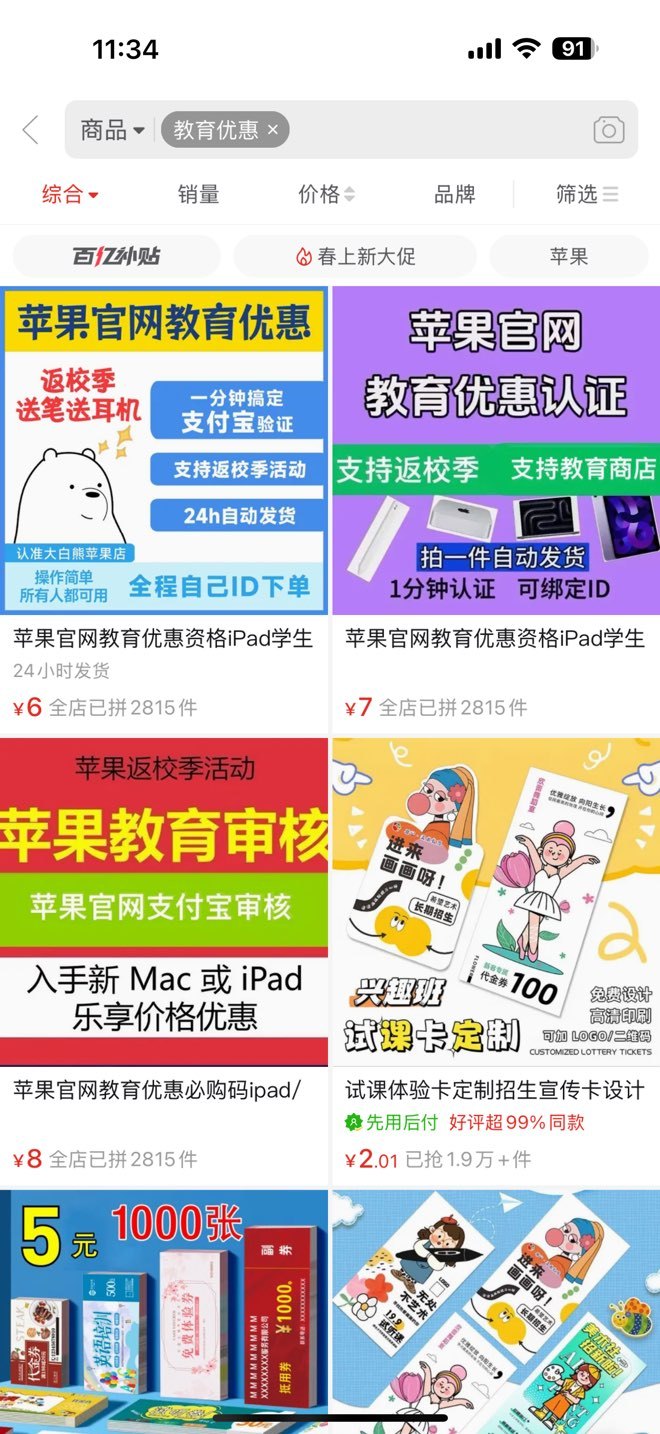Apply the 苹果 filter chip
The image size is (660, 1434).
tap(569, 256)
